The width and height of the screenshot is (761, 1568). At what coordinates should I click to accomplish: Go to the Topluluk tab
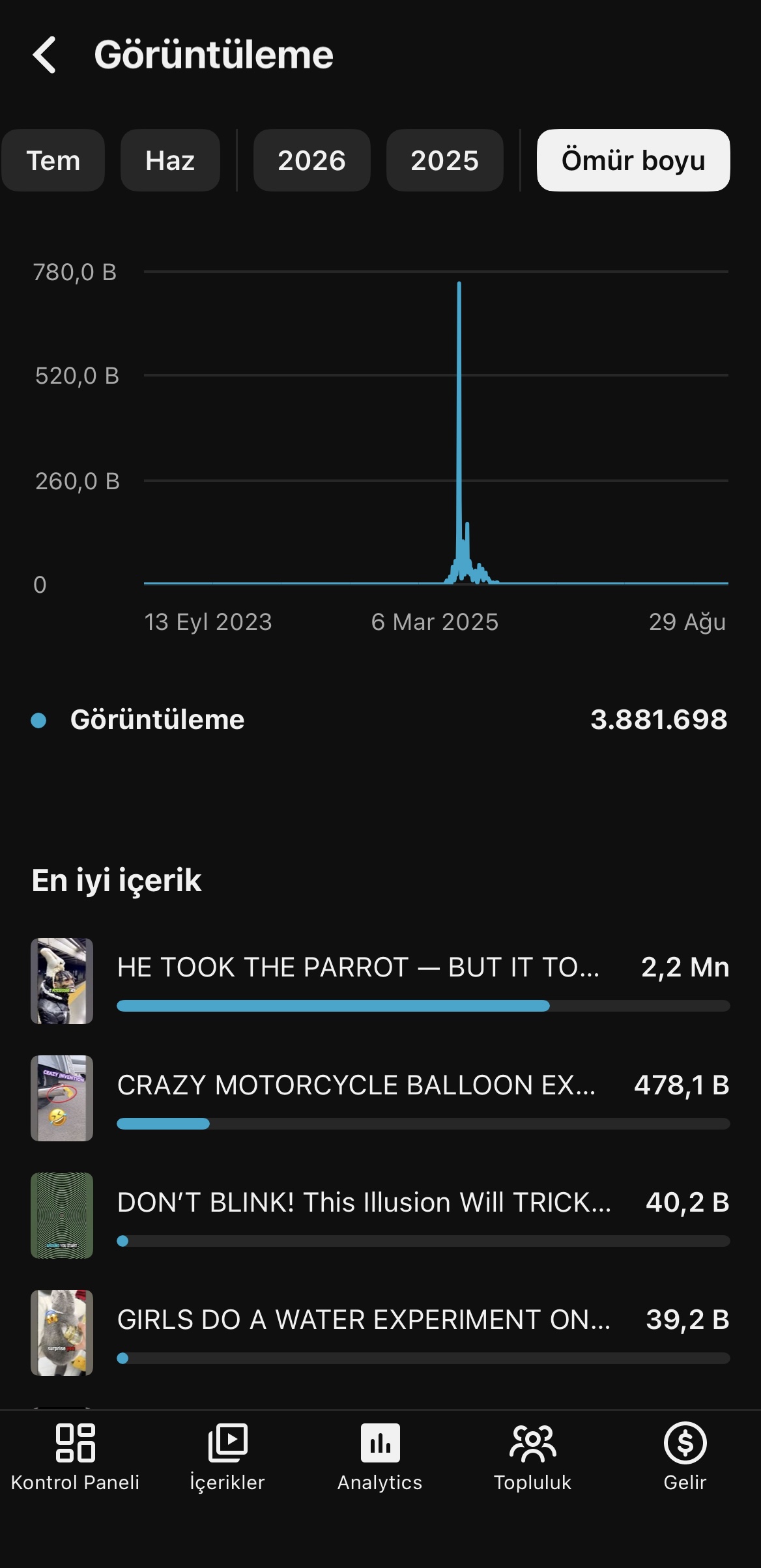532,1458
